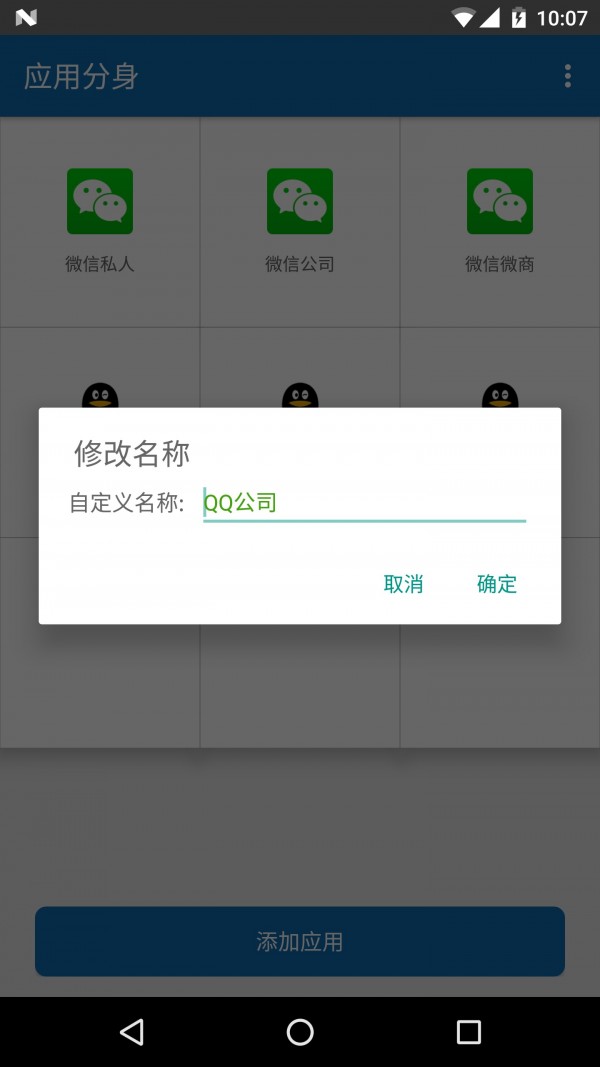Go to home screen via navigation bar
Image resolution: width=600 pixels, height=1067 pixels.
[300, 1031]
